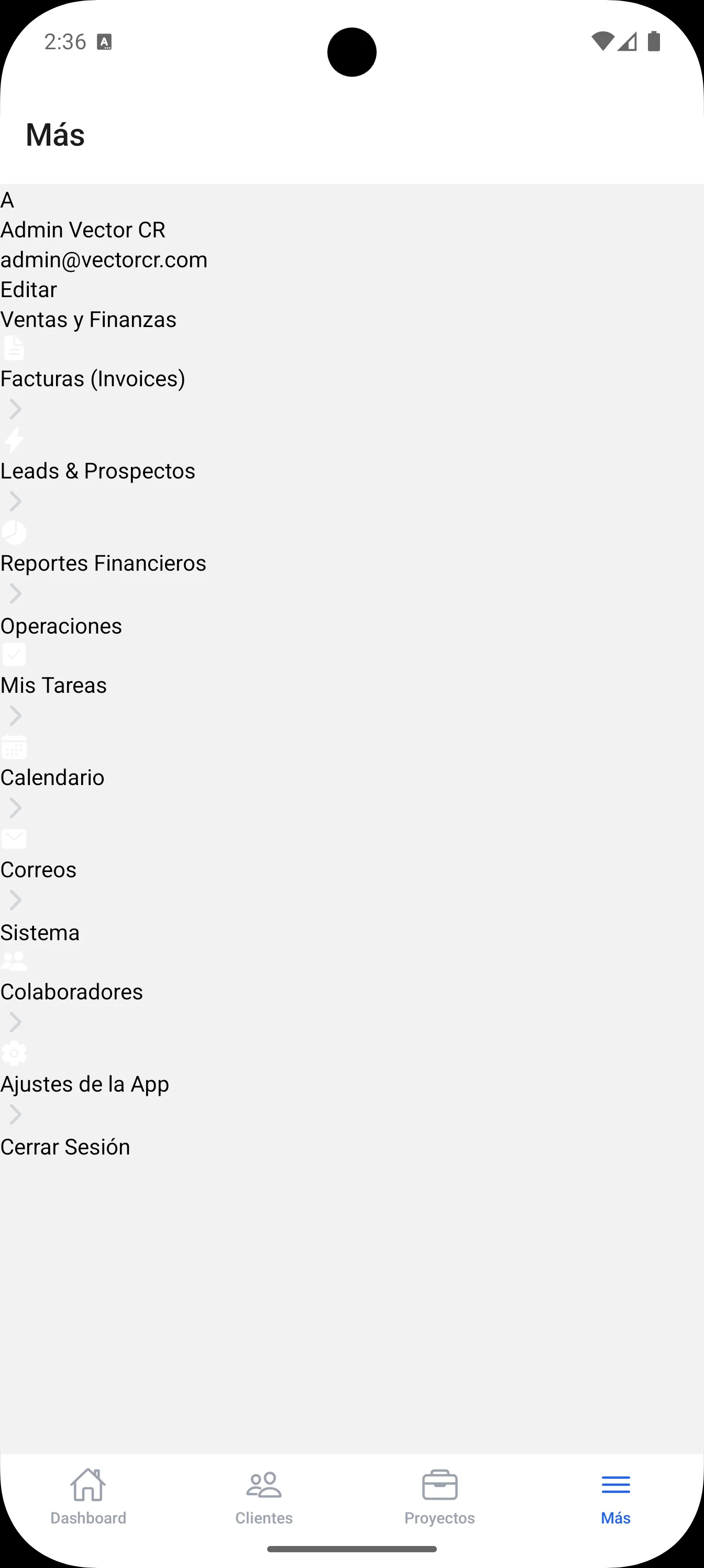Viewport: 704px width, 1568px height.
Task: Open Correos
Action: pos(38,869)
